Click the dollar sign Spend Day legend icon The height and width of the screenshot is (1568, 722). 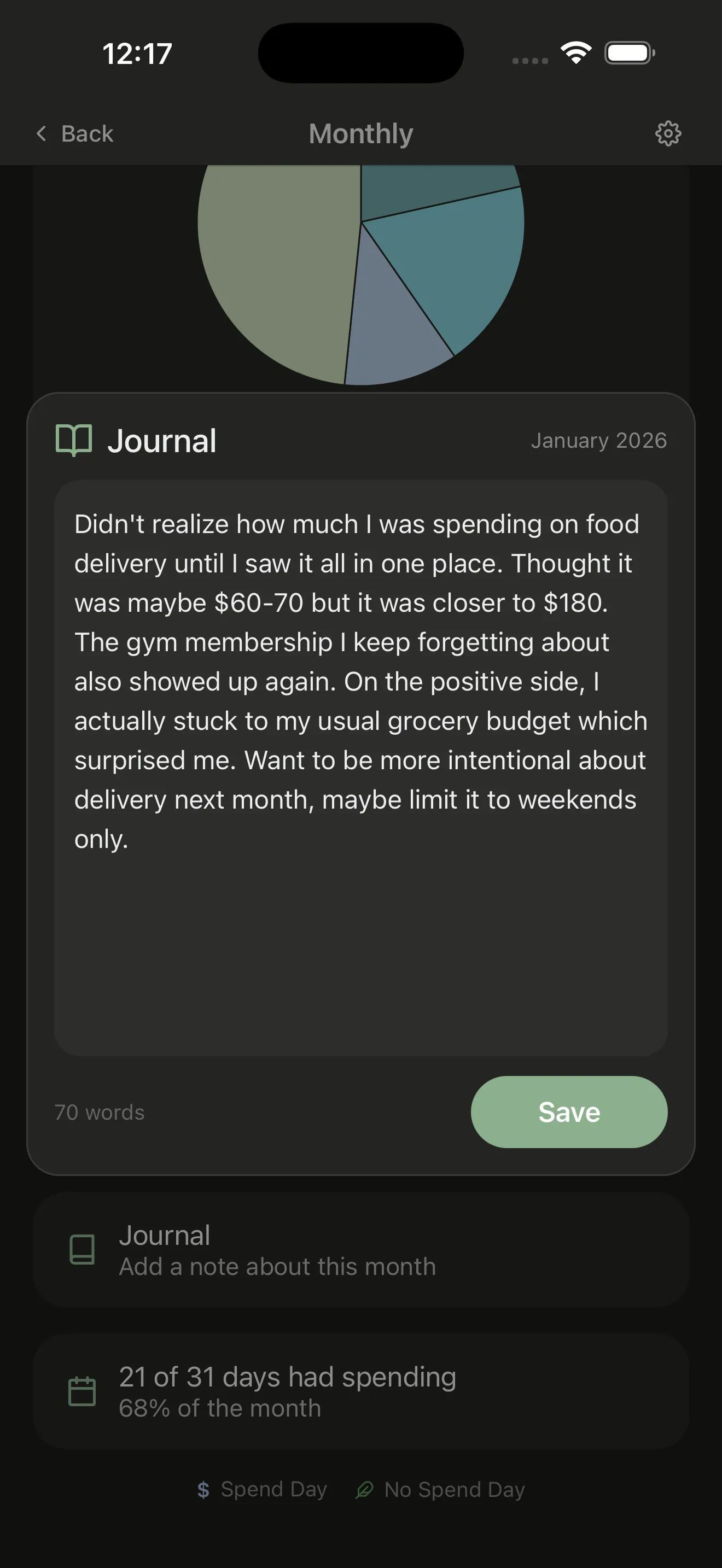click(x=203, y=1489)
